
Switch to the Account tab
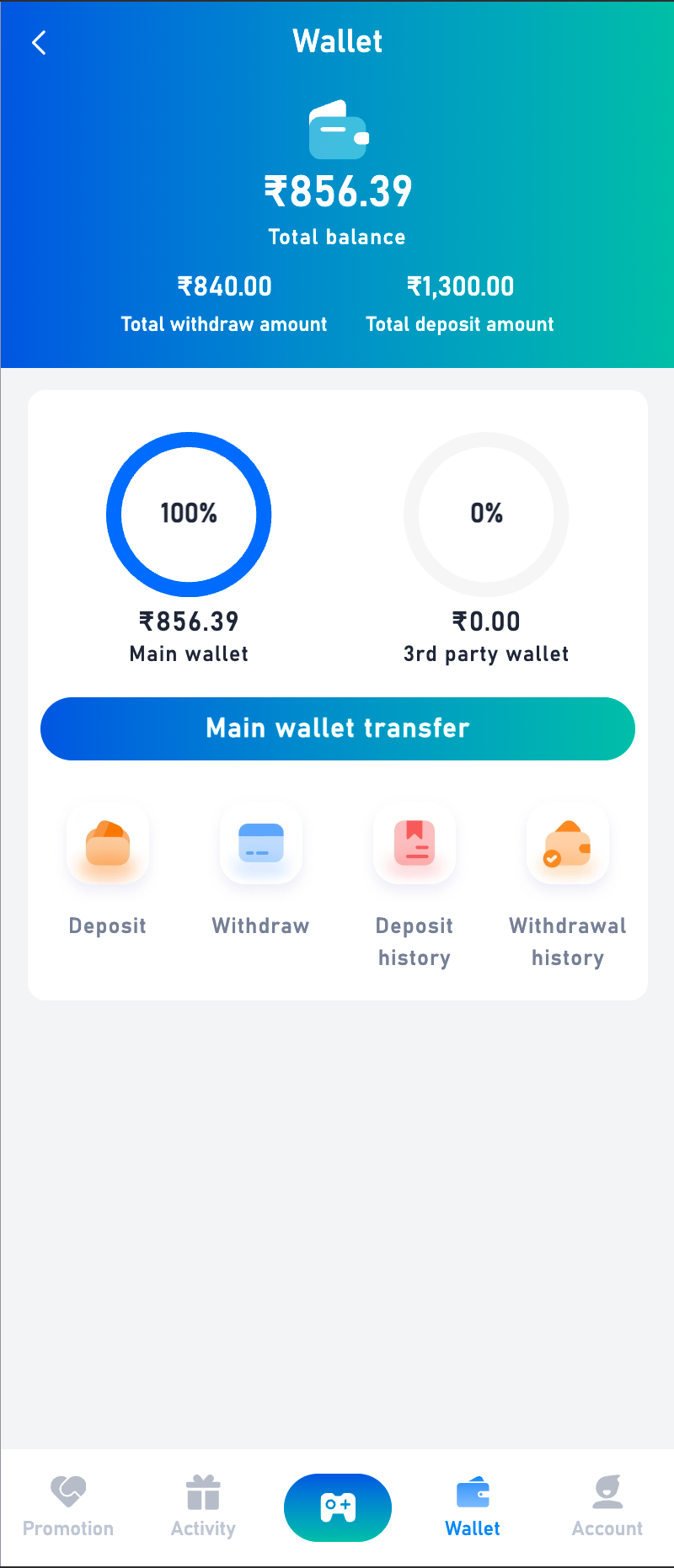coord(607,1507)
